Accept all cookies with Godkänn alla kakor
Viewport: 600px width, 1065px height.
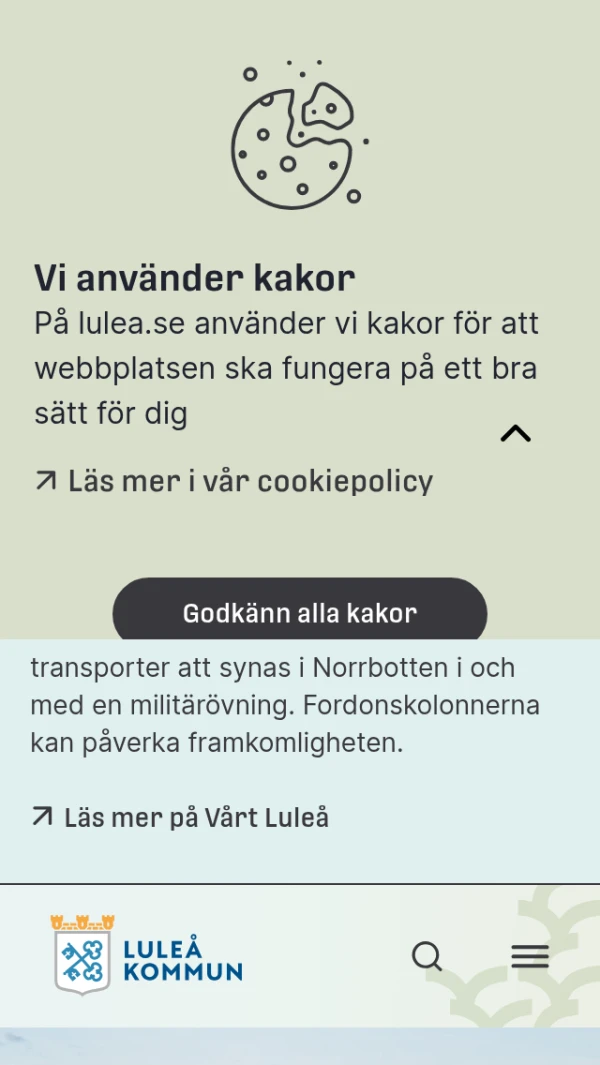[x=299, y=611]
